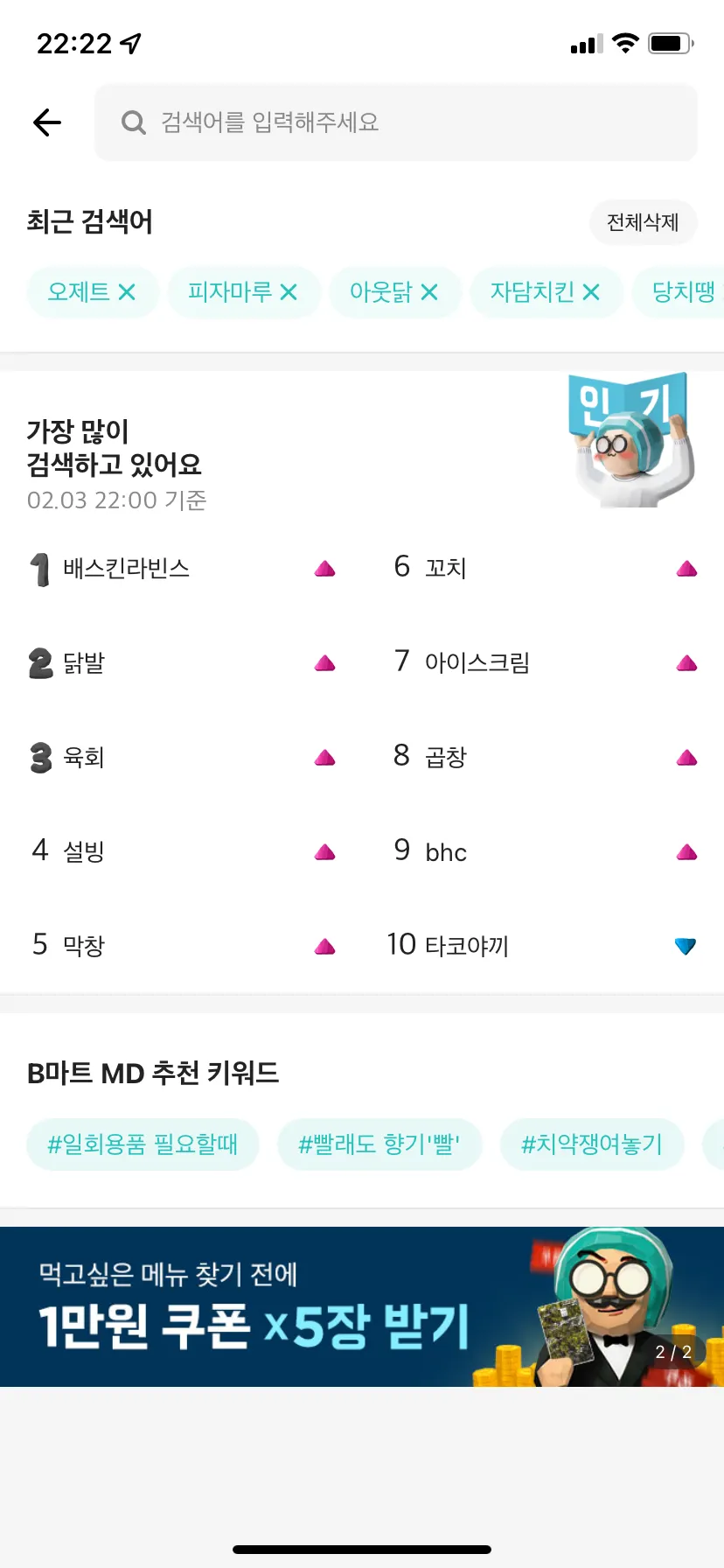Select the 자담치킨 recent search chip
The width and height of the screenshot is (724, 1568).
tap(532, 292)
